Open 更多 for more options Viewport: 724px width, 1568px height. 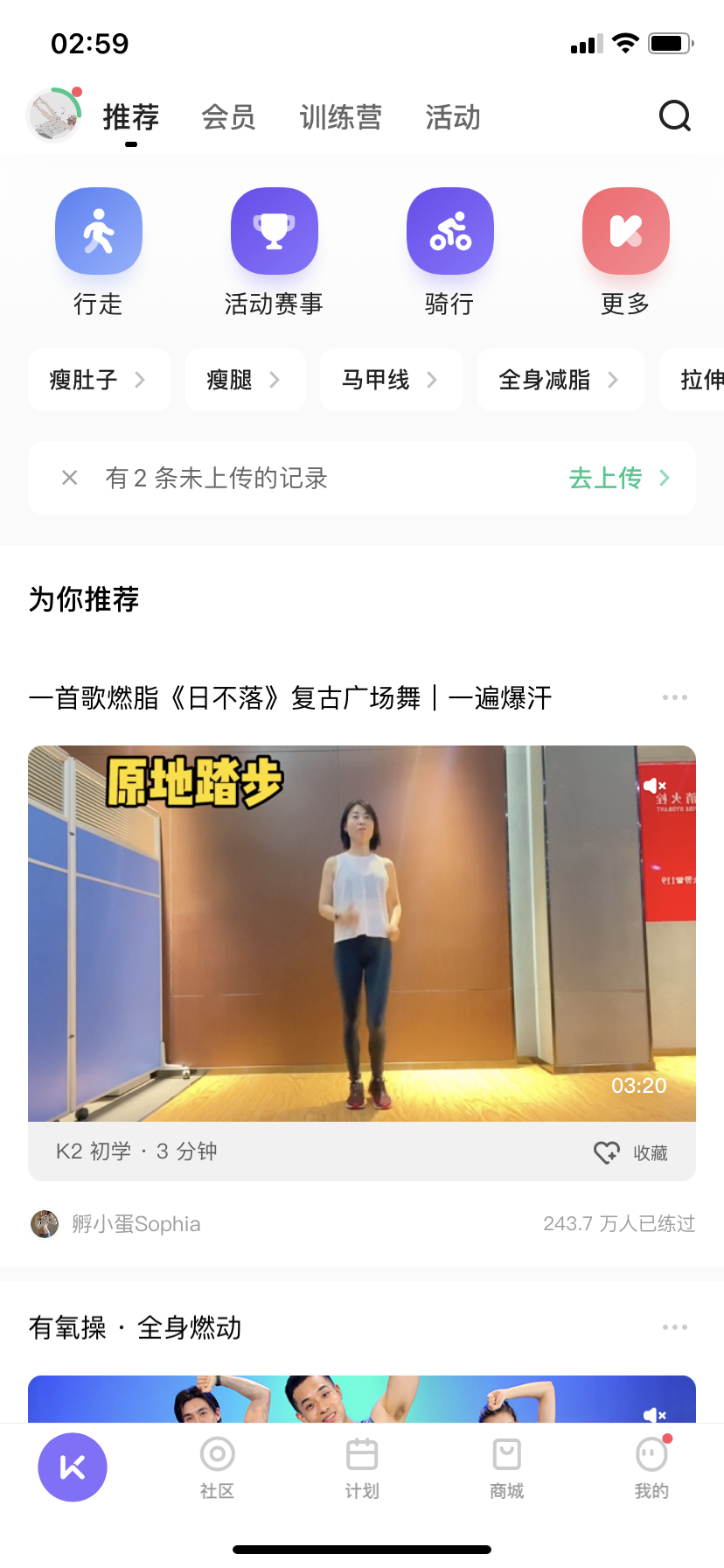point(625,232)
